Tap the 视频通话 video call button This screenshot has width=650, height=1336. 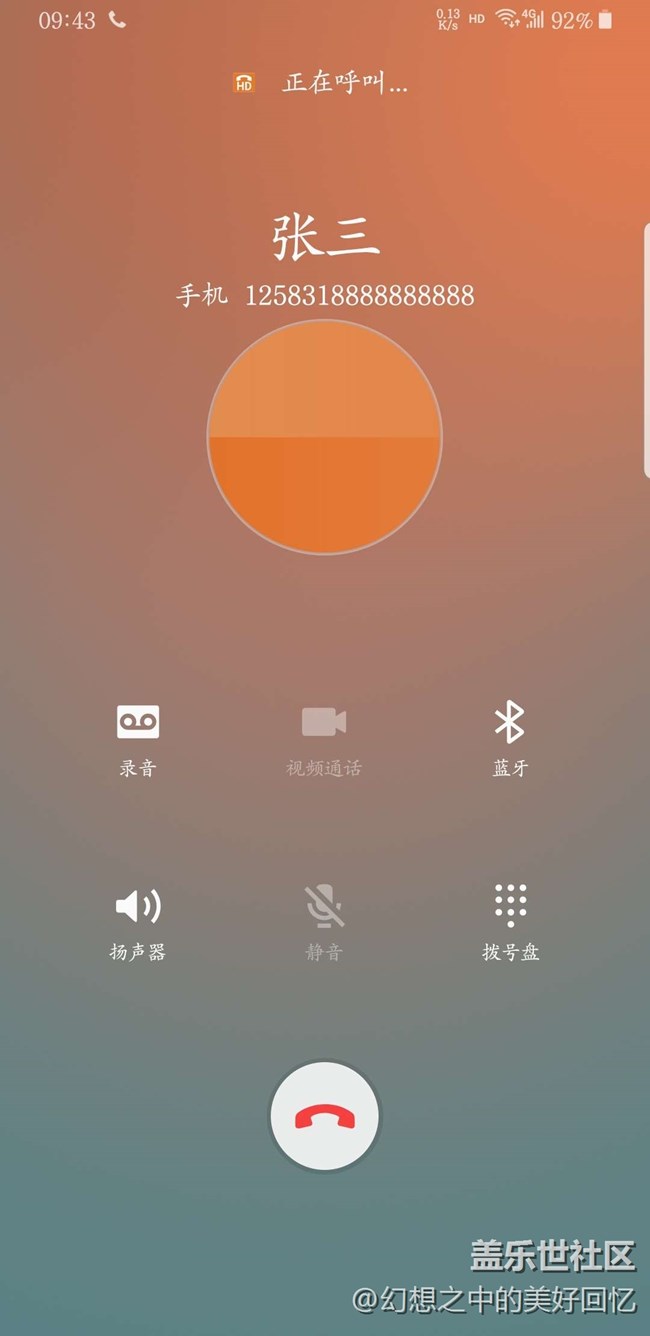point(324,739)
